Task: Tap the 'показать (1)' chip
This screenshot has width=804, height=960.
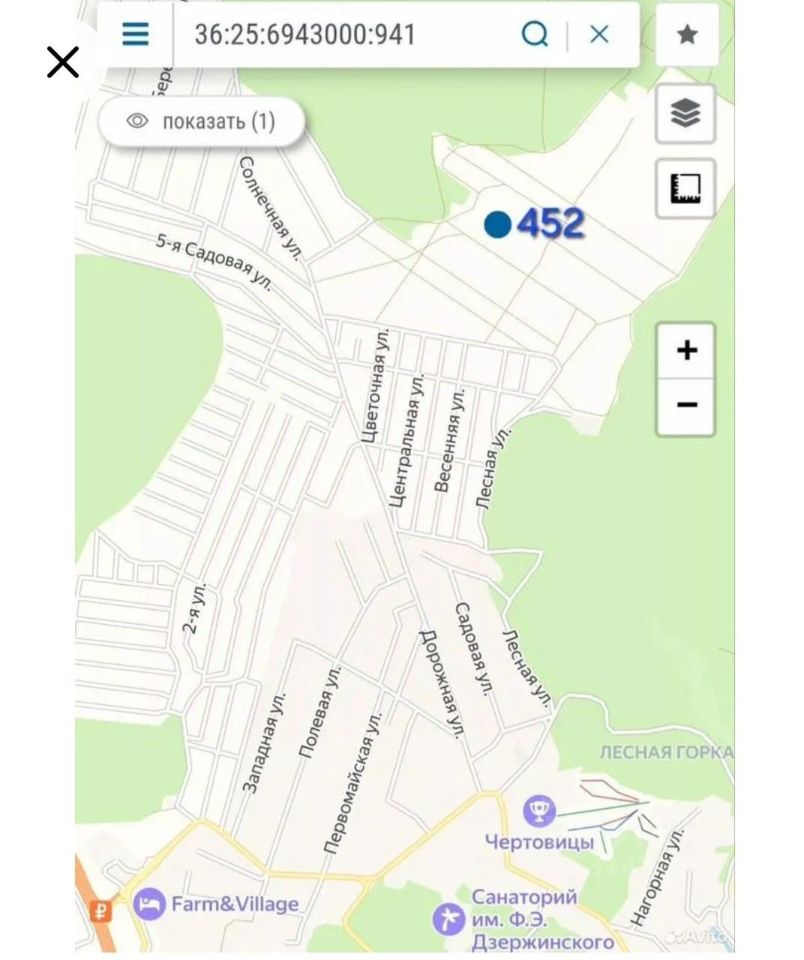Action: 201,122
